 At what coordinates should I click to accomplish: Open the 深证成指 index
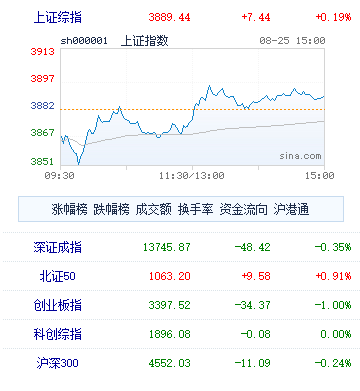click(58, 247)
